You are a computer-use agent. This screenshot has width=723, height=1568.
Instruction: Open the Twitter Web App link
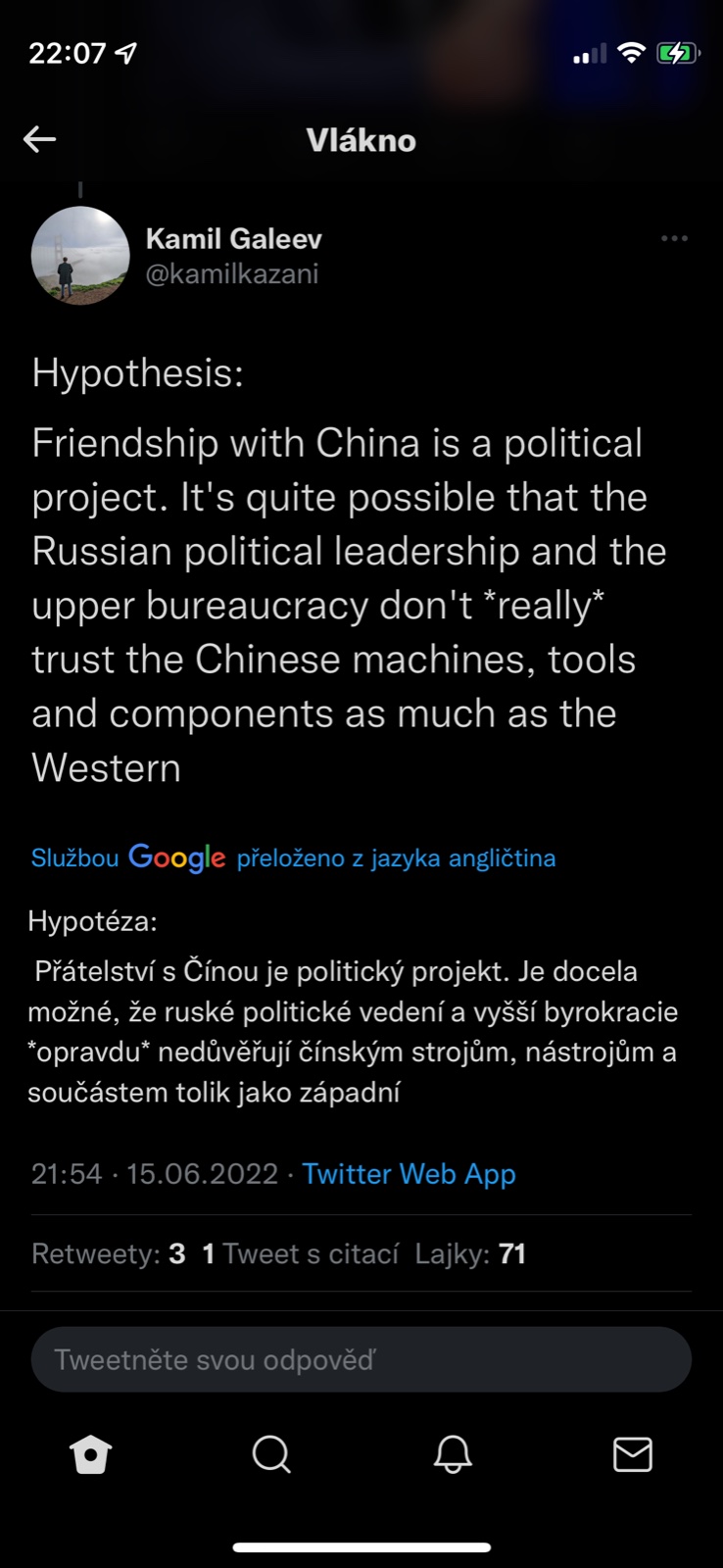tap(409, 1173)
